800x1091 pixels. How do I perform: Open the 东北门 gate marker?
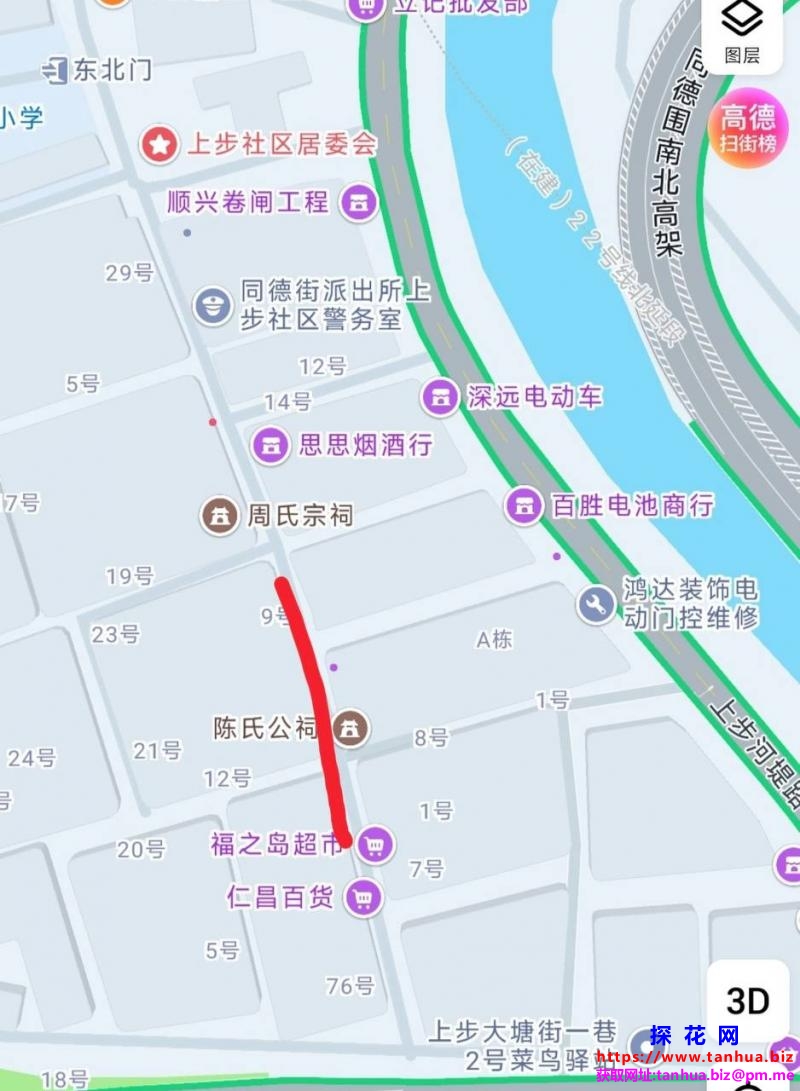[55, 70]
